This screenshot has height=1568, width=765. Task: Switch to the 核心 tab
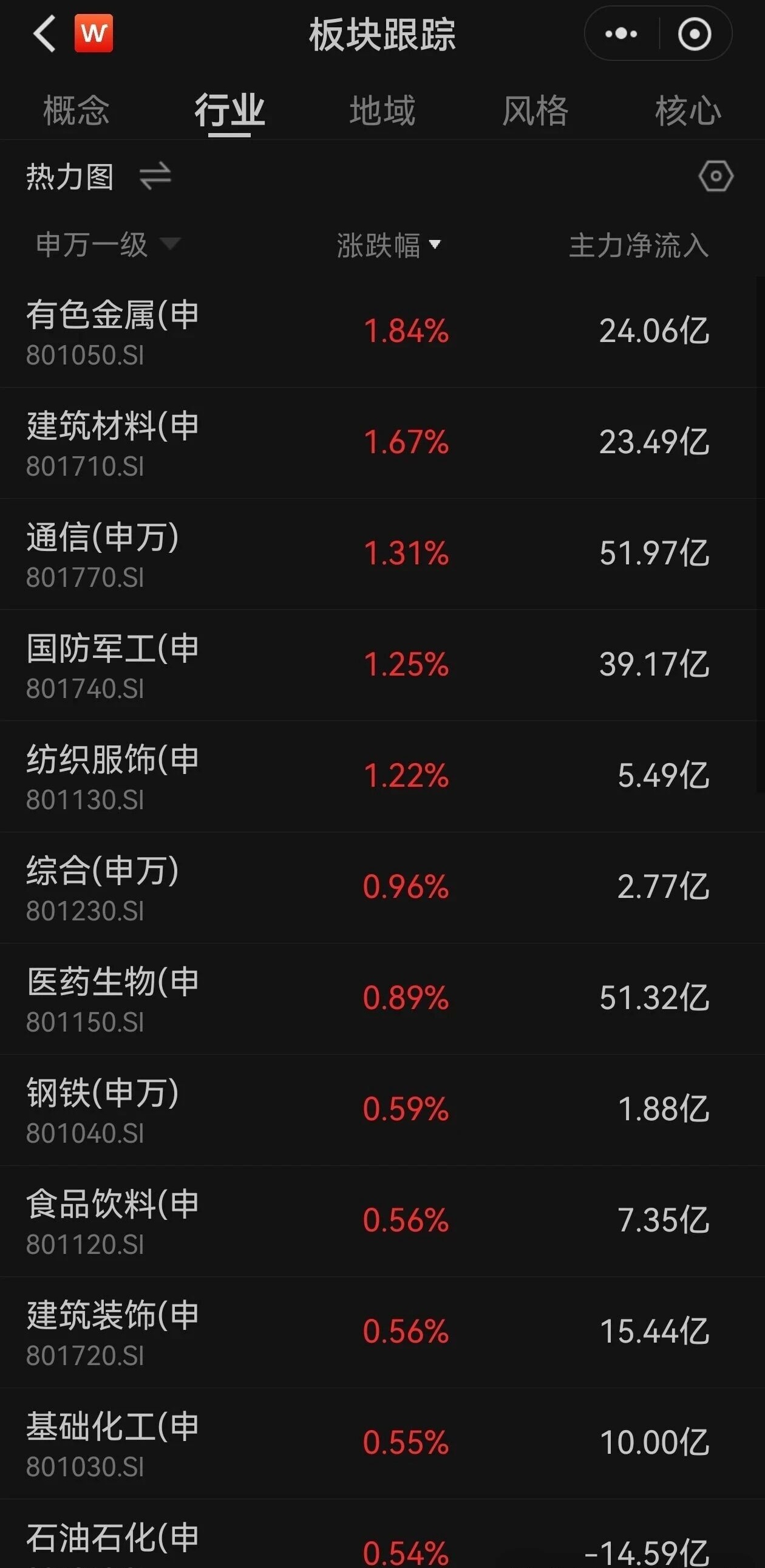point(687,111)
